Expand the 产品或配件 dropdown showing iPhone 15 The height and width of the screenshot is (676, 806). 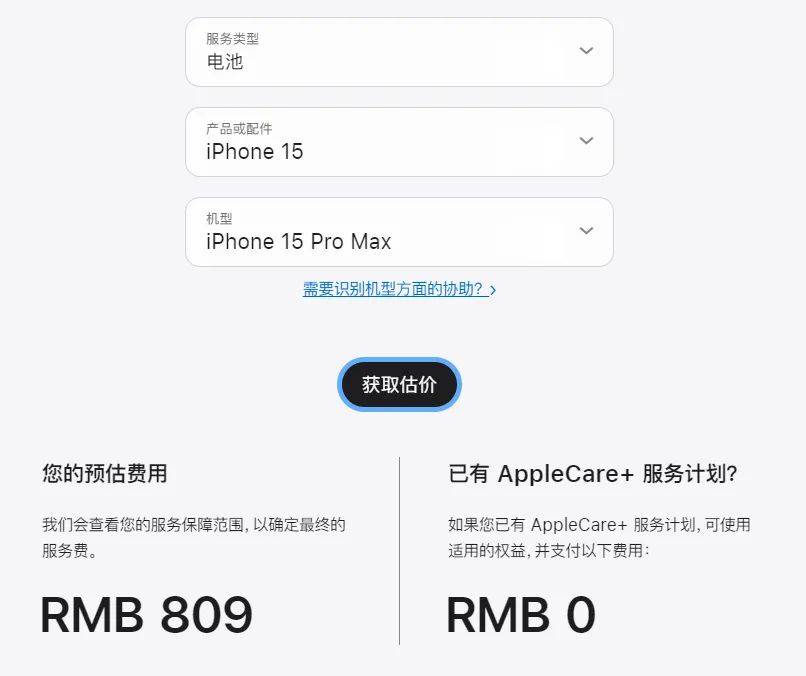(x=399, y=142)
